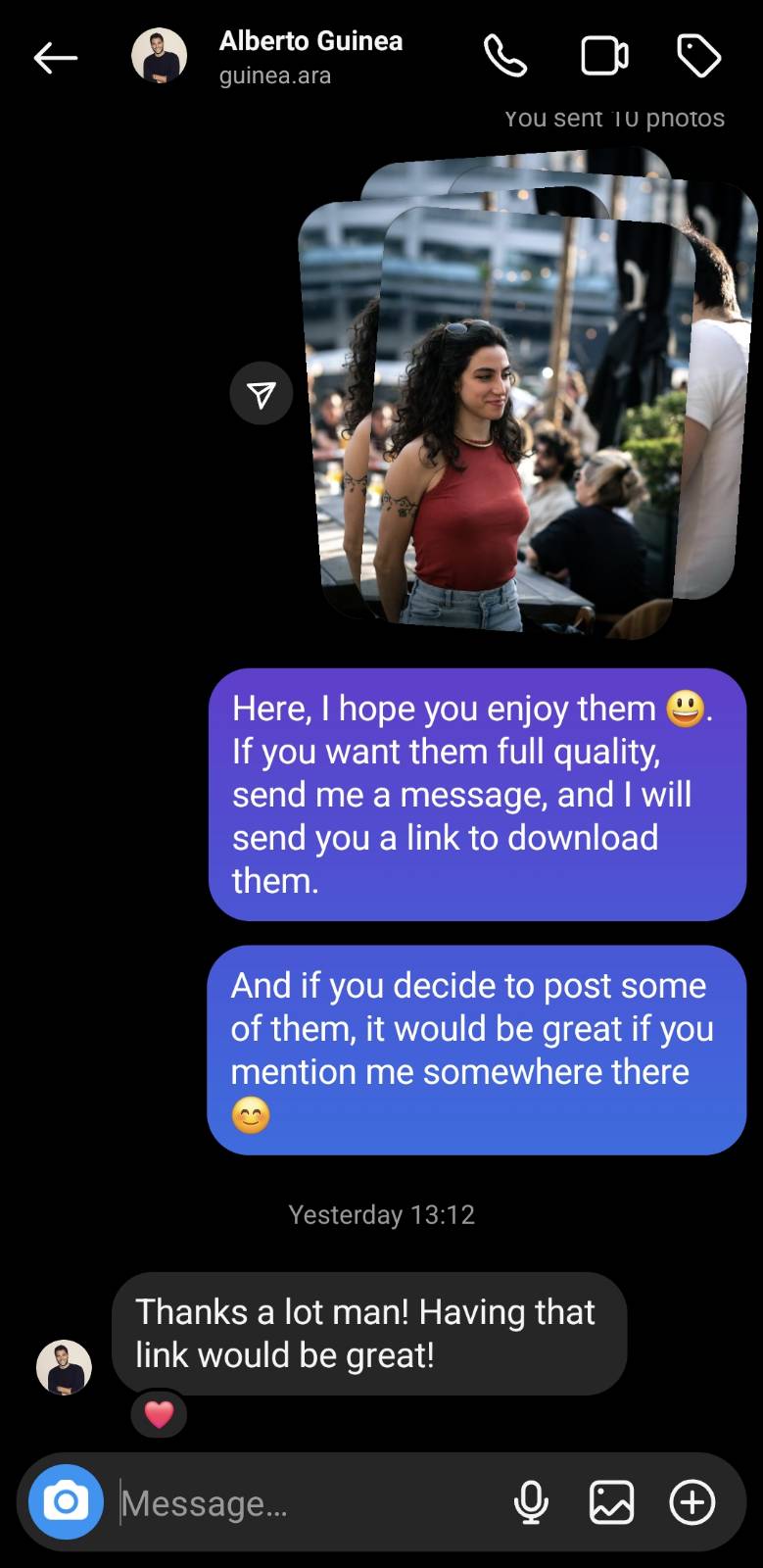Go back to the chat list
The width and height of the screenshot is (763, 1568).
coord(56,58)
